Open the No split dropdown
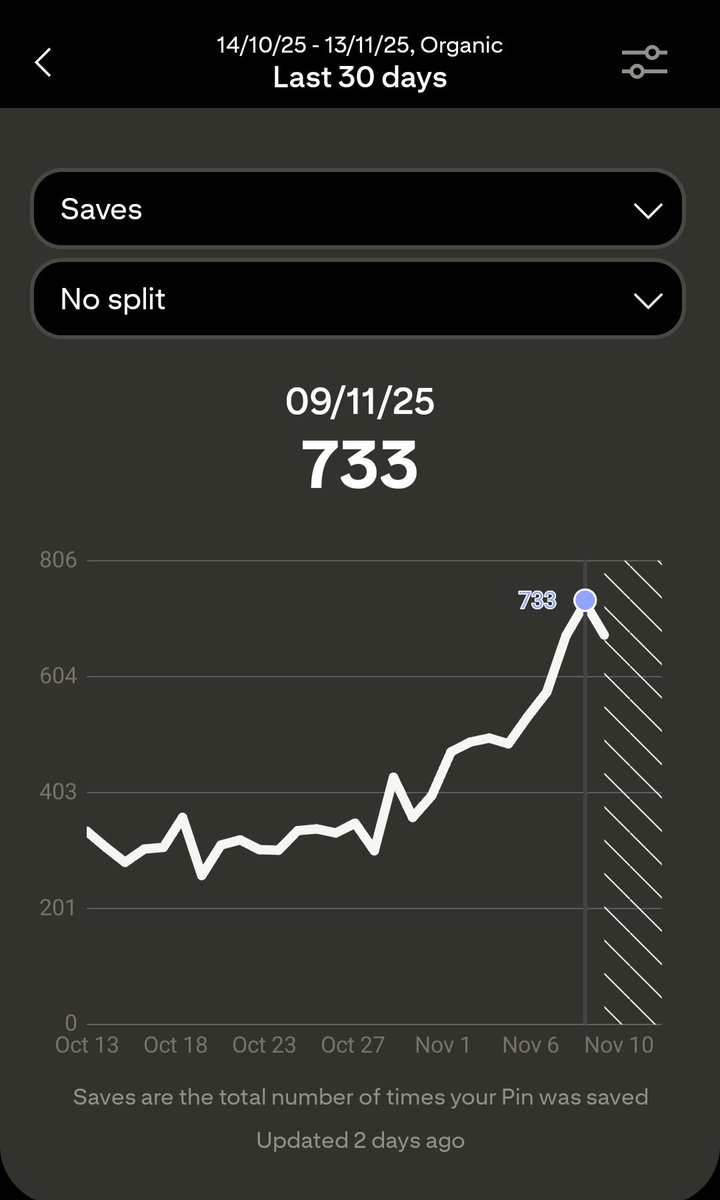This screenshot has height=1200, width=720. [x=358, y=299]
